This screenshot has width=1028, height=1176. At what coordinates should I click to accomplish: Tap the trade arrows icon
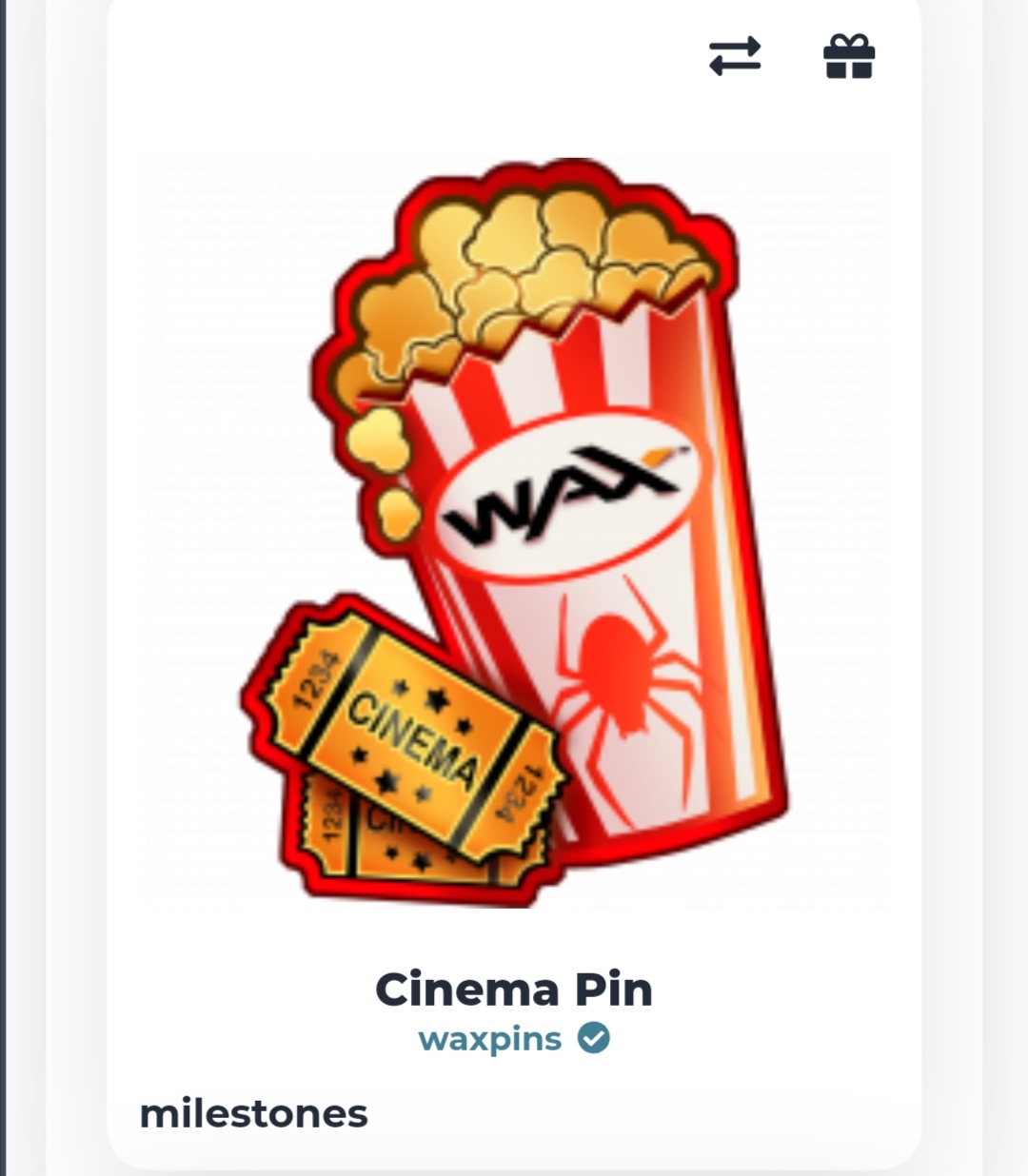pos(735,56)
